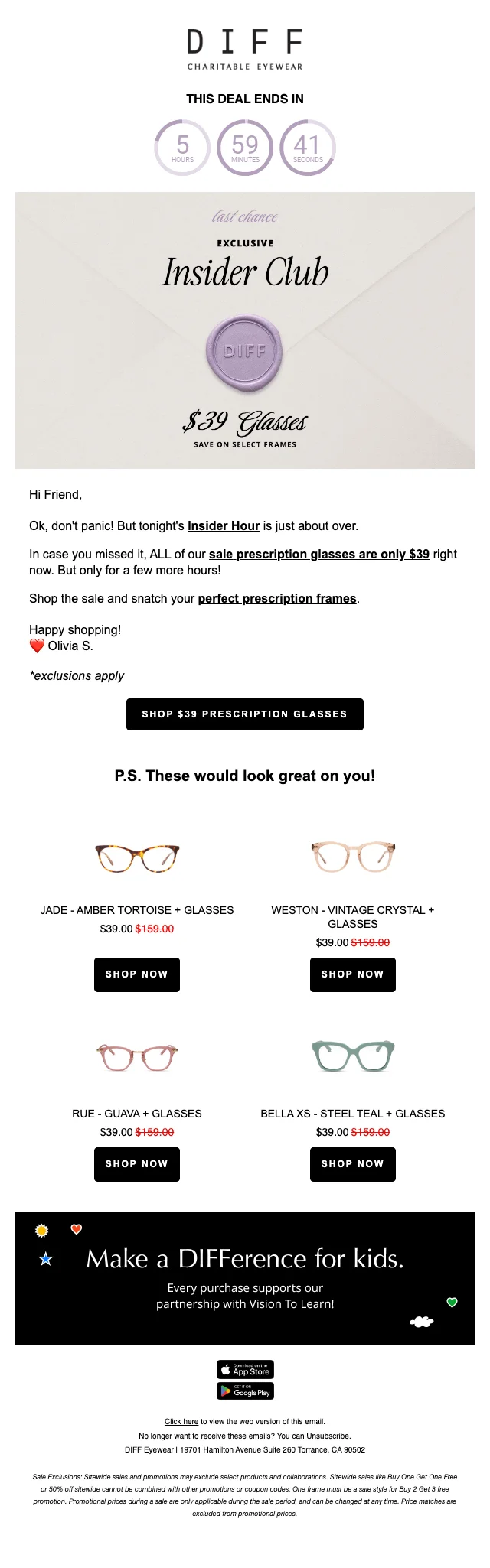This screenshot has height=1568, width=490.
Task: View the Weston Vintage Crystal glasses image
Action: (352, 857)
